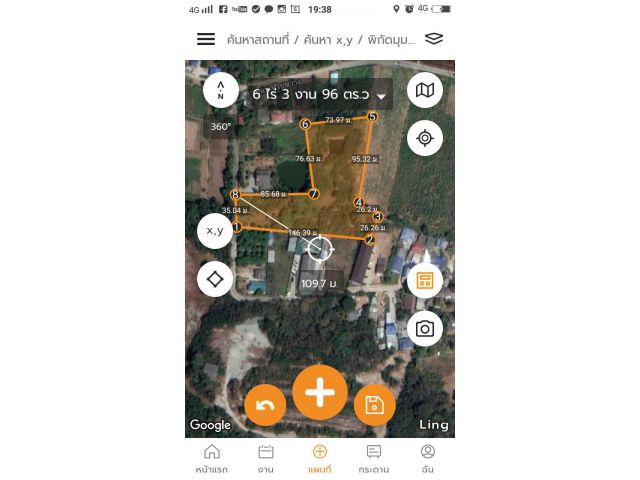
Task: Switch the map type view
Action: [425, 91]
